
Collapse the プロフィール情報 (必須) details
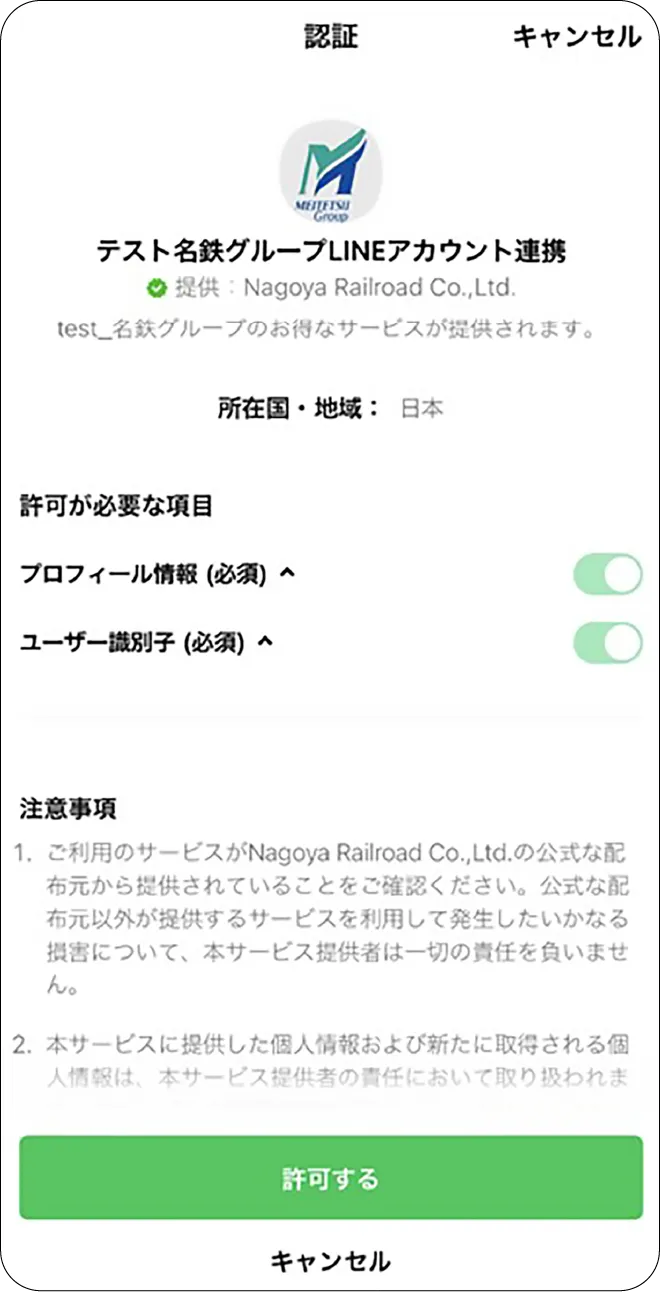(287, 574)
